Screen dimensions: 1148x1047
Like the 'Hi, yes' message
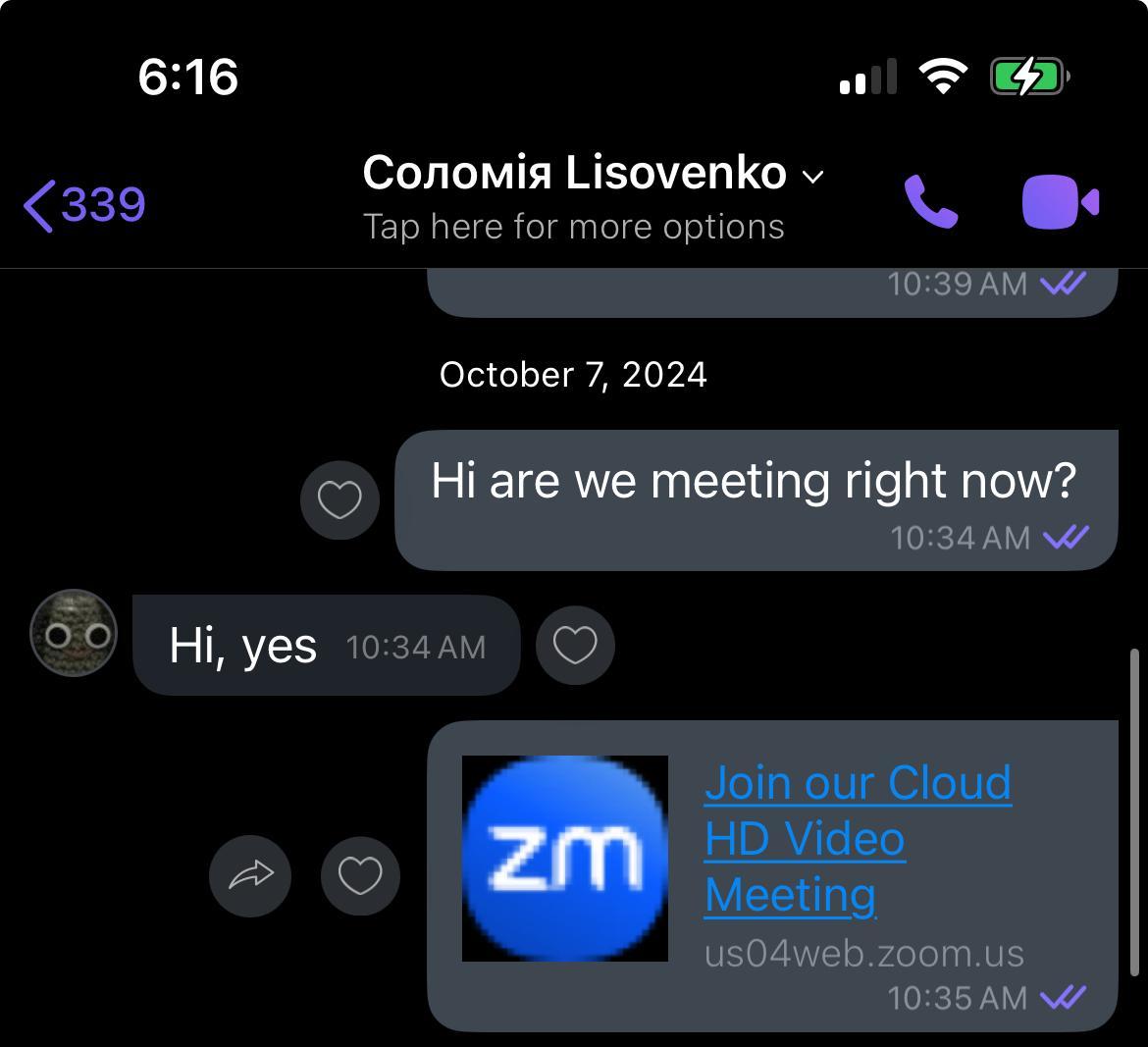(575, 646)
